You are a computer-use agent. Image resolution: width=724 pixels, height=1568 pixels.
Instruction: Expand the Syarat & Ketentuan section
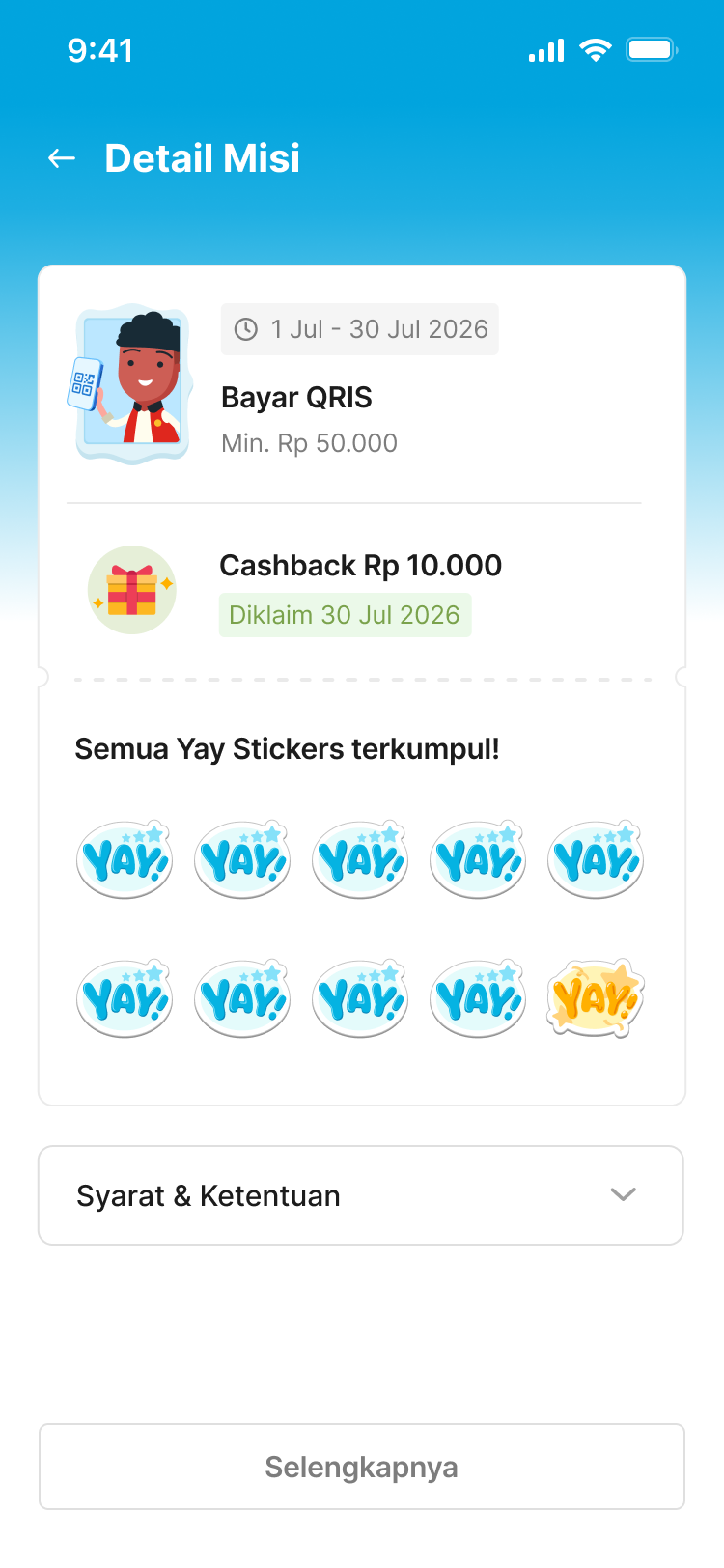(x=361, y=1195)
